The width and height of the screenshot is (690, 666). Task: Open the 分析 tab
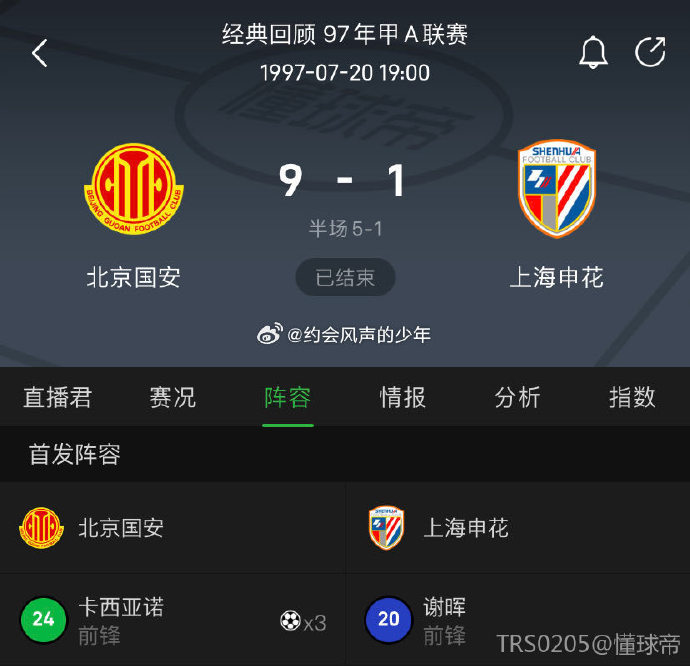517,397
